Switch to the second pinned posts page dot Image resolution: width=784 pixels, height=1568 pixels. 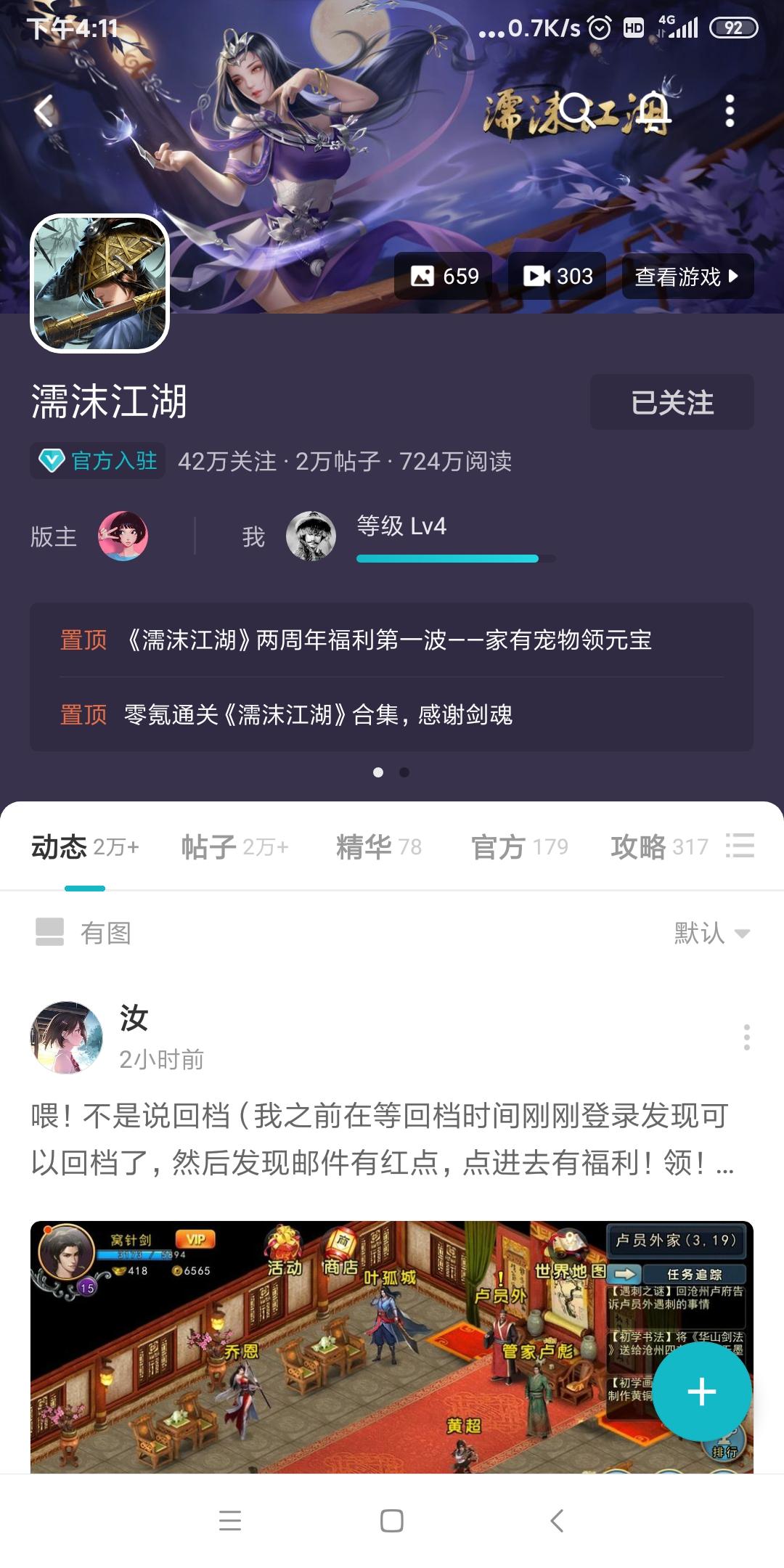pyautogui.click(x=404, y=773)
